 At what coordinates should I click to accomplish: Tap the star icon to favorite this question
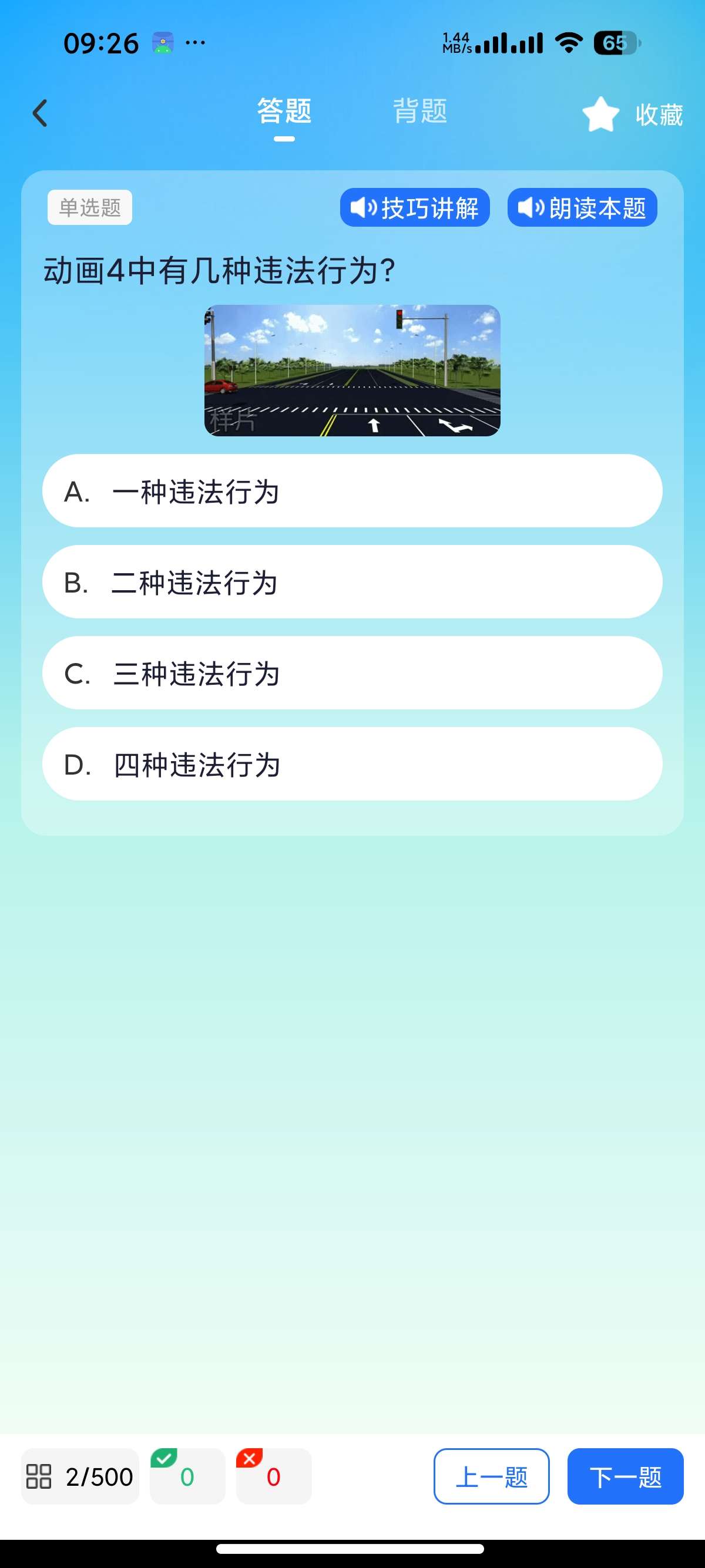599,113
